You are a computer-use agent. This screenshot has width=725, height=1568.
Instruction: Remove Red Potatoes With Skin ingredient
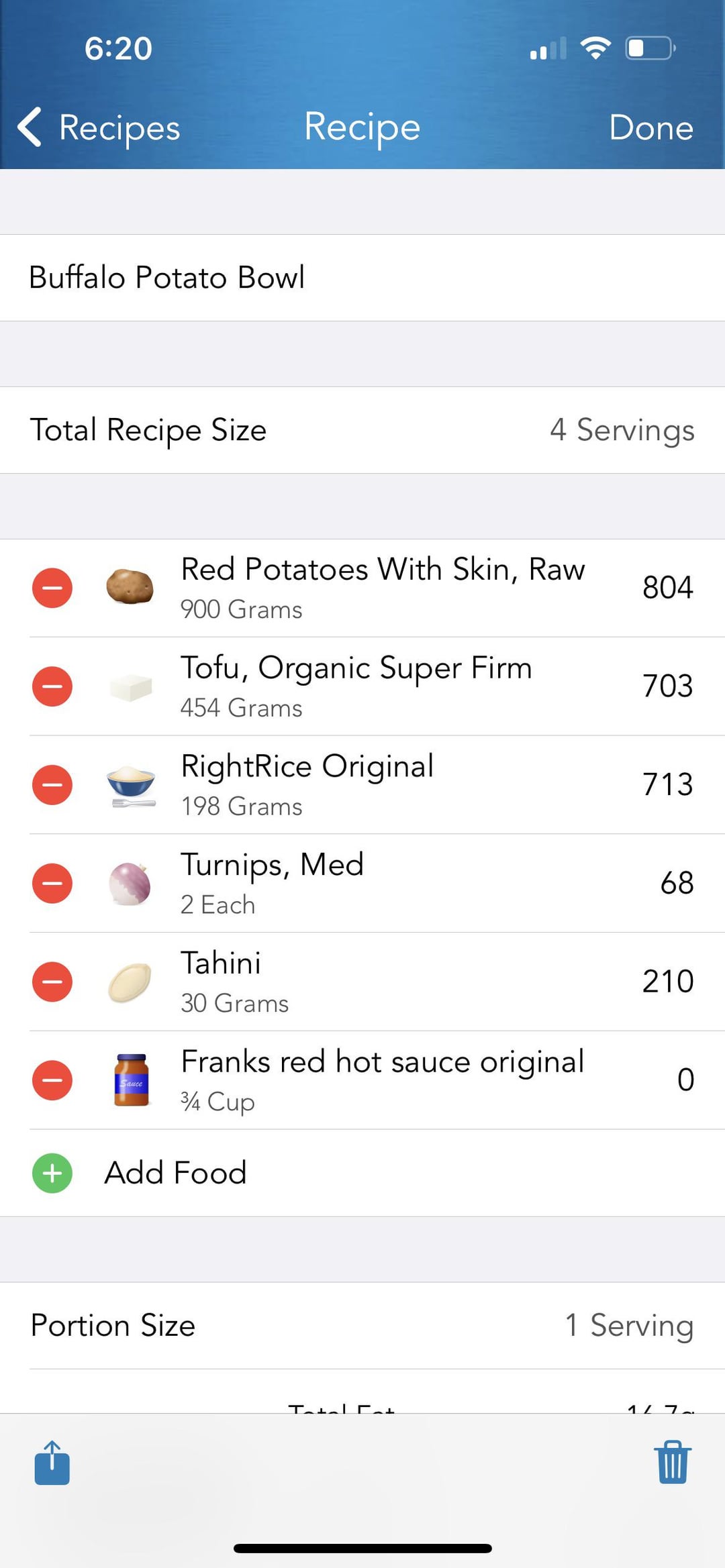pos(52,588)
